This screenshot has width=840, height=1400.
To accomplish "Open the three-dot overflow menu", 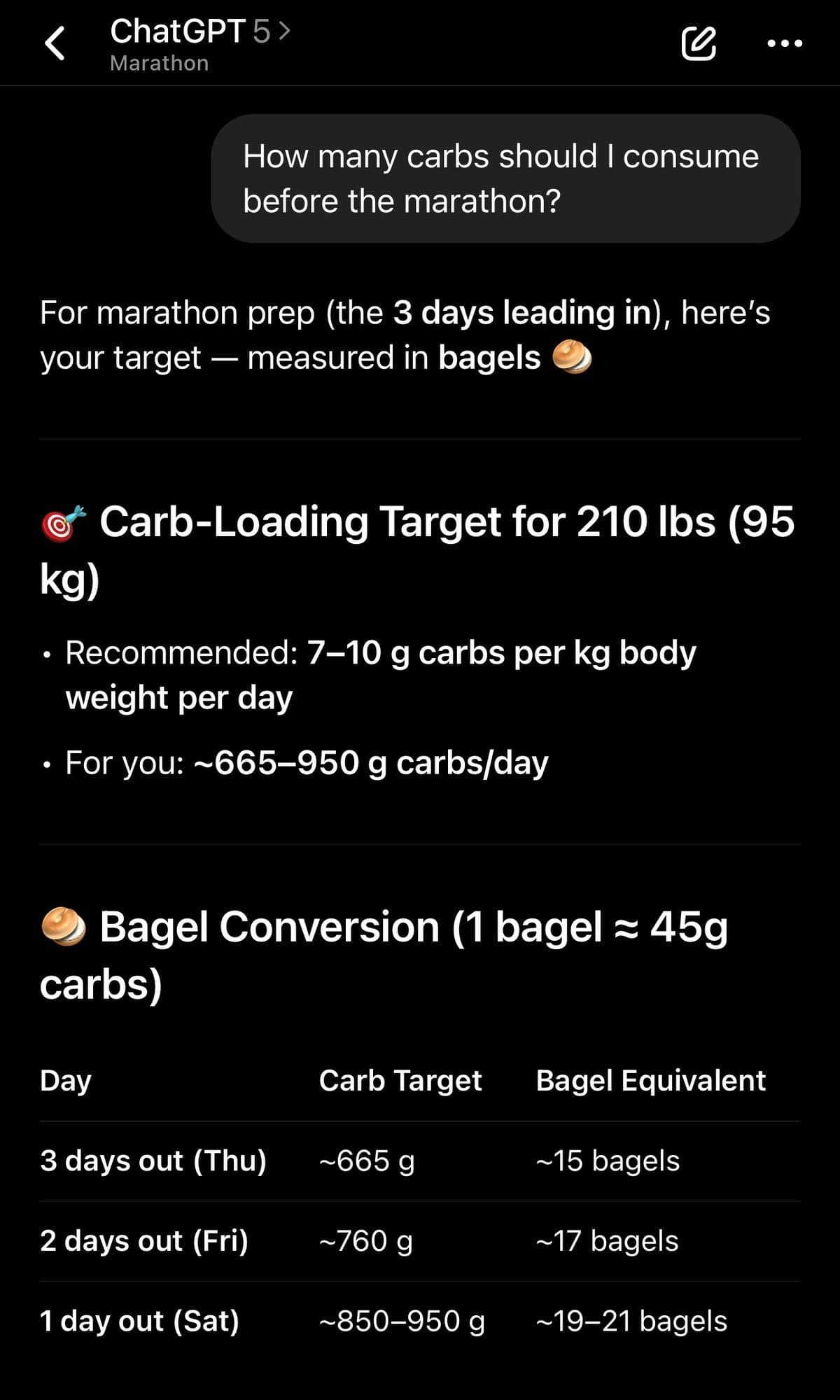I will pos(784,43).
